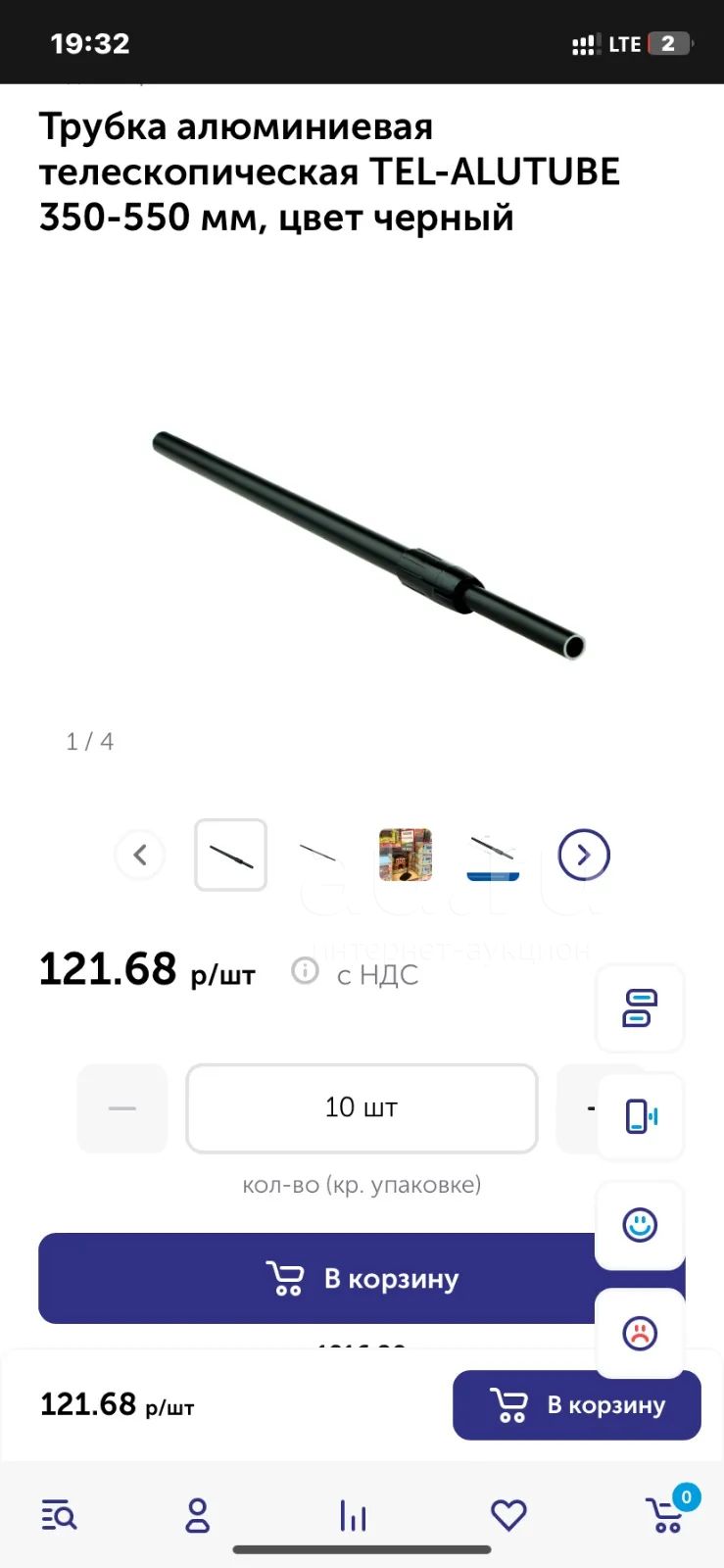Edit the 10 шт quantity field
The height and width of the screenshot is (1568, 724).
pos(362,1108)
